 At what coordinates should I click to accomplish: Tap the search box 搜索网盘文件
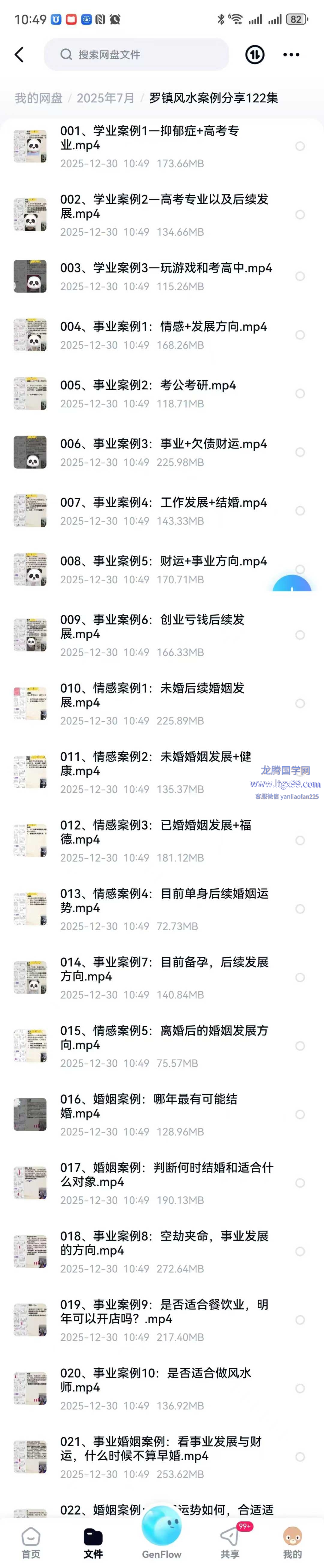click(x=136, y=55)
